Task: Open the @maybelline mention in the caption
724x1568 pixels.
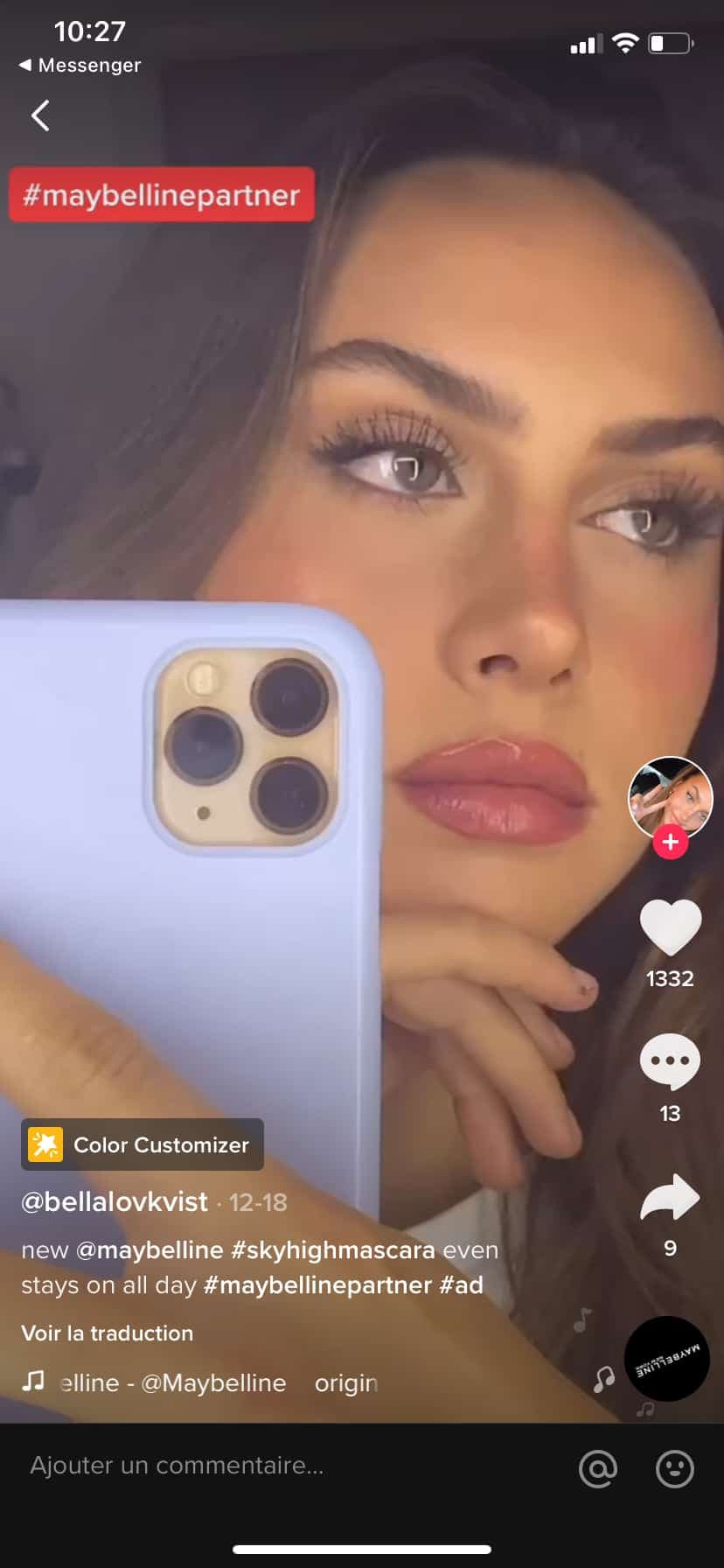Action: (150, 1249)
